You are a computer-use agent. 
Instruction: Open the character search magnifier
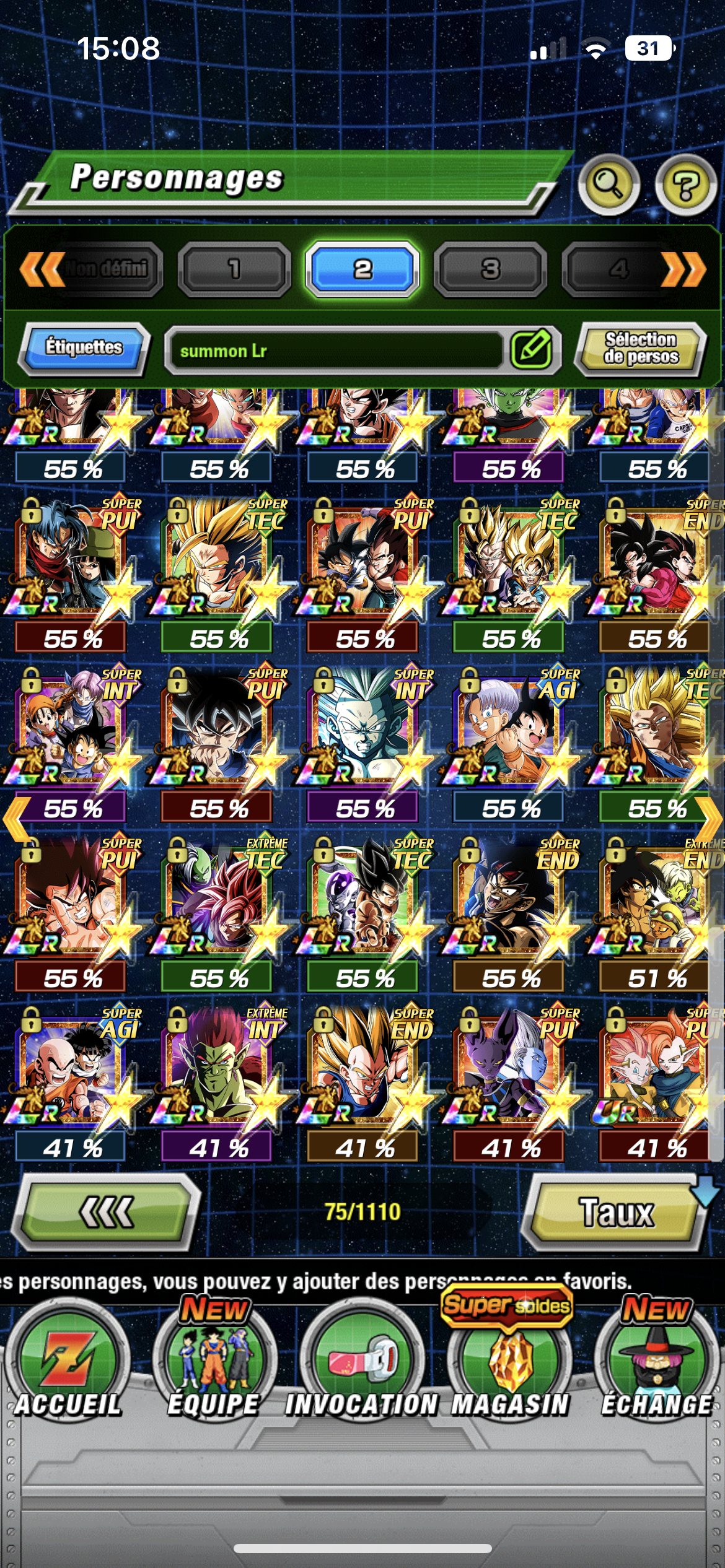[x=609, y=184]
